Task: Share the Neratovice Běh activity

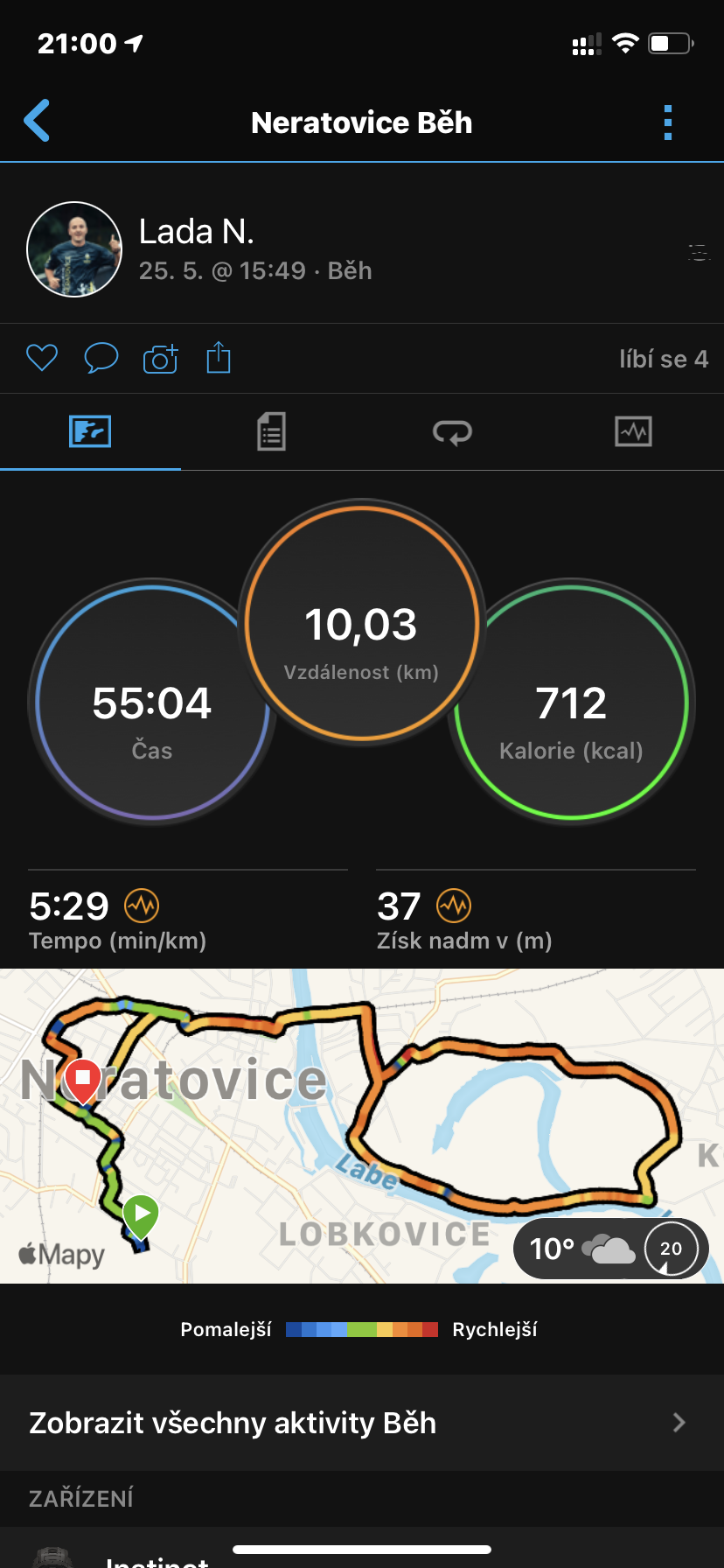Action: 219,357
